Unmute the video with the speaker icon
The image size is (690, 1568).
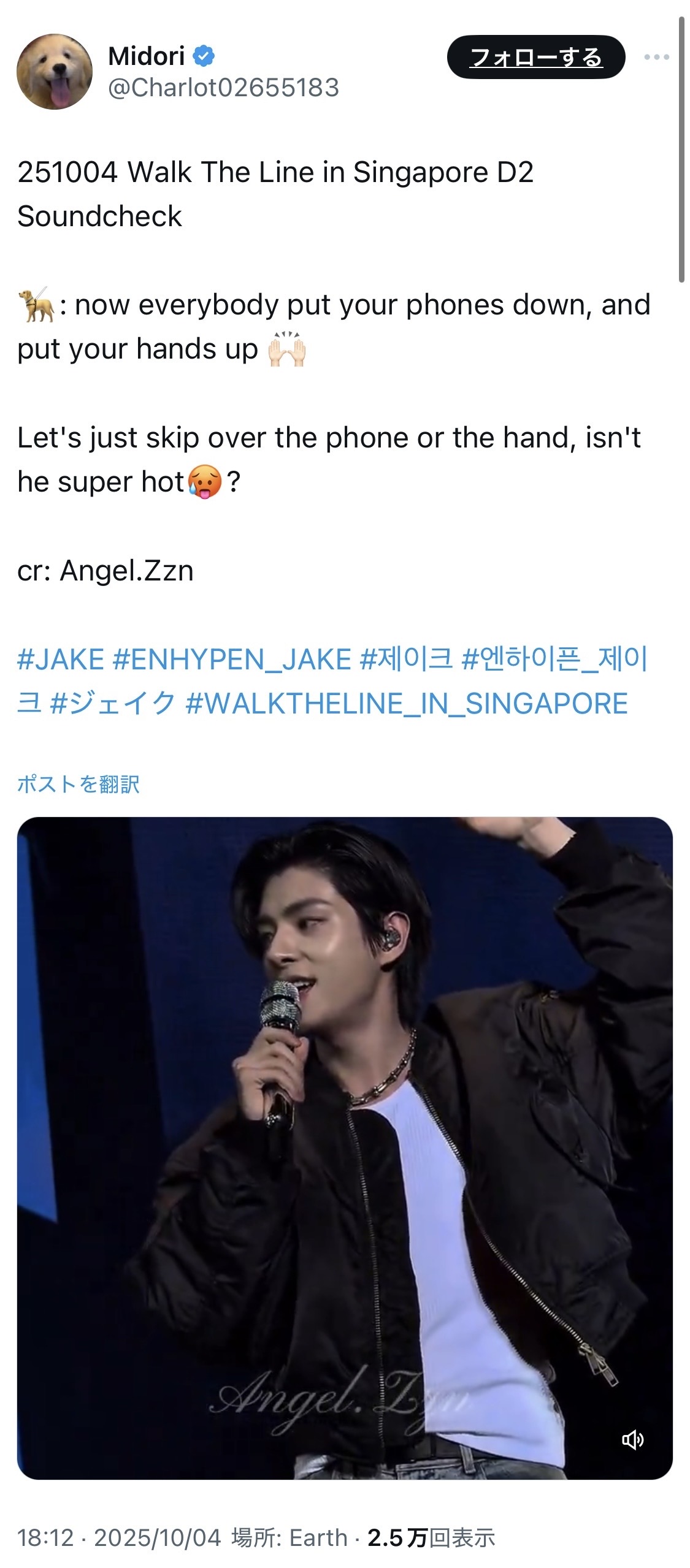point(632,1440)
